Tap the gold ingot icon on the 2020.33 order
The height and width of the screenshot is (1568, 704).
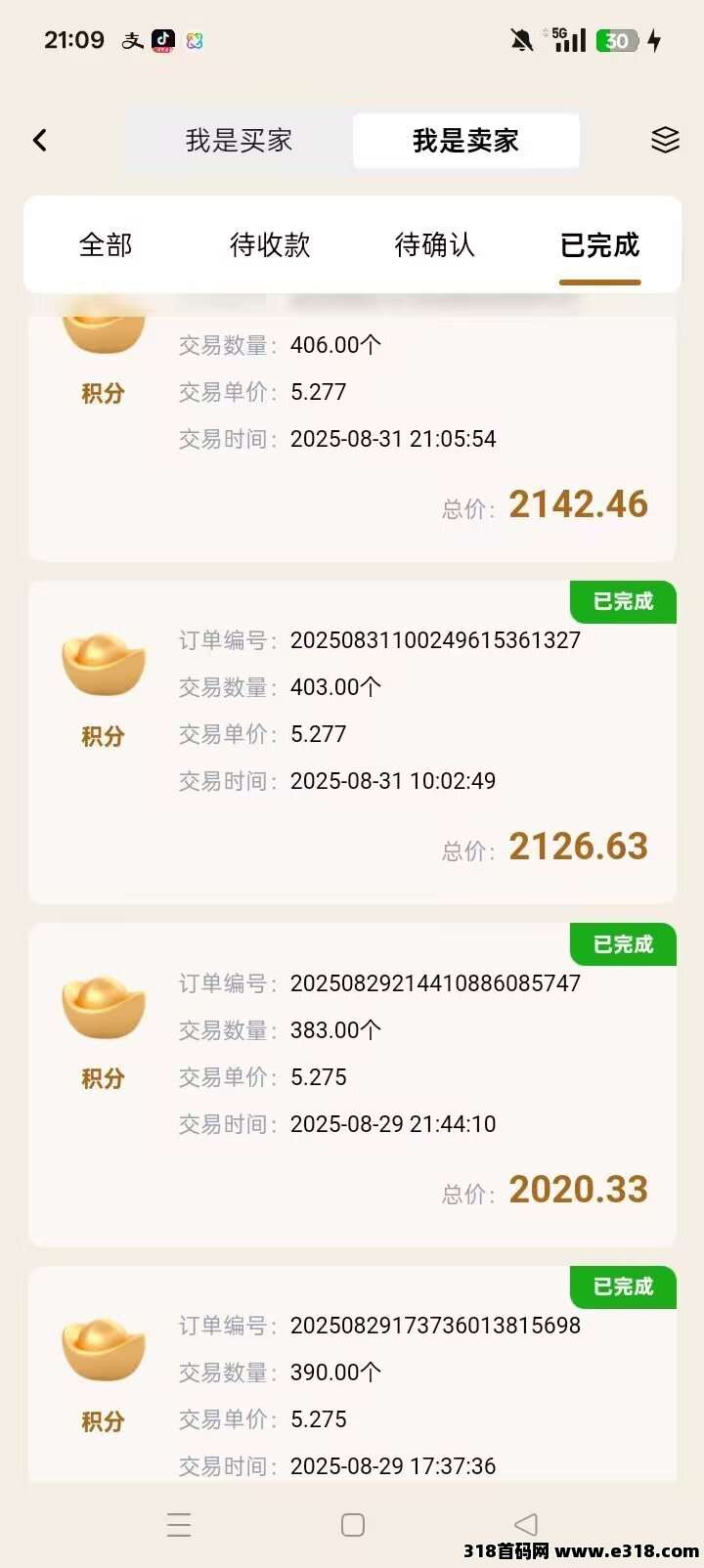click(103, 1005)
